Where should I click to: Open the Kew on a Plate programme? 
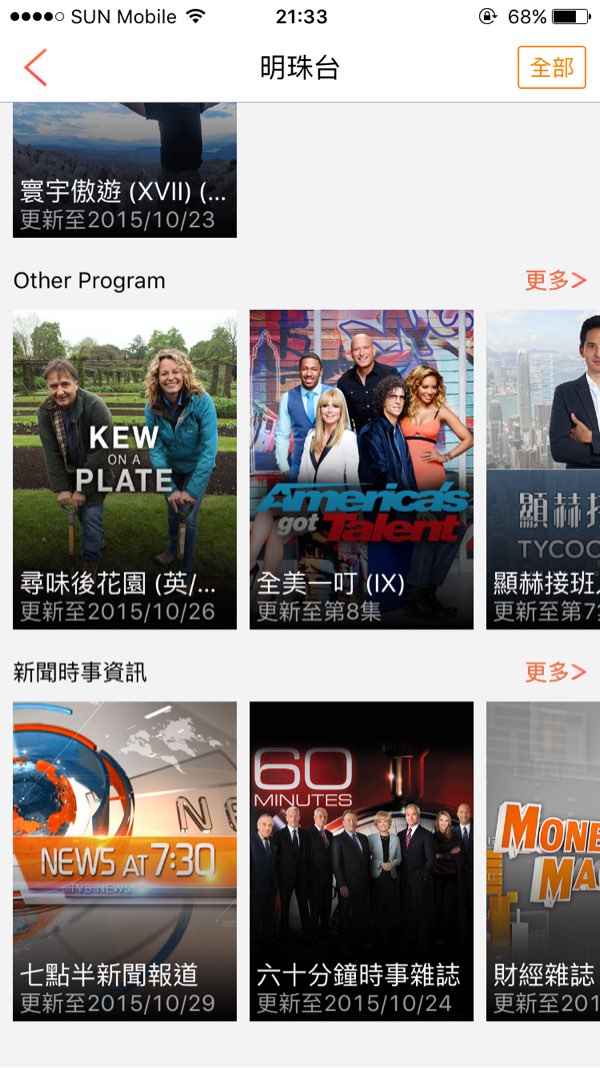click(x=125, y=469)
